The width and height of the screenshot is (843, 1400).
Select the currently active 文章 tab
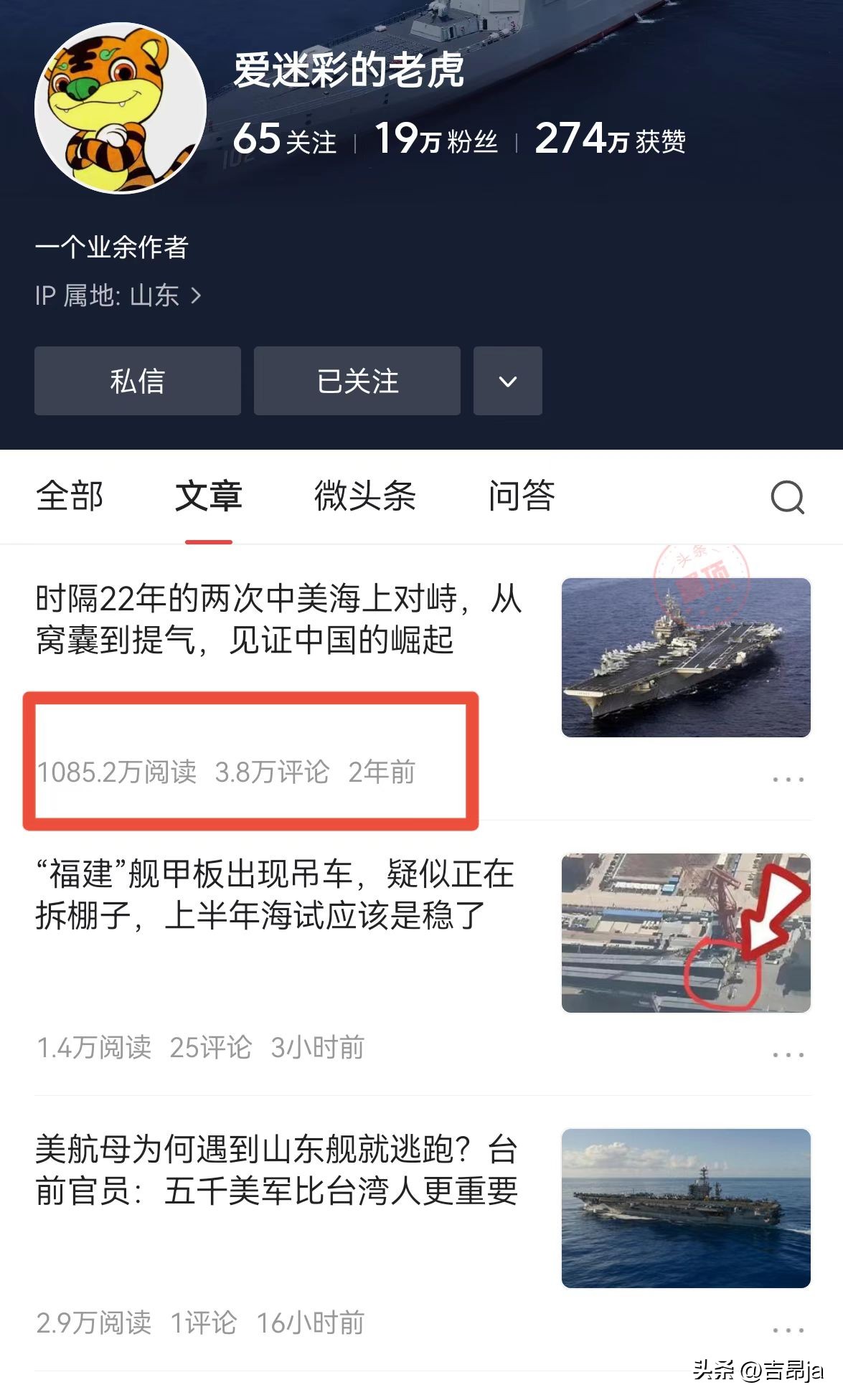pyautogui.click(x=208, y=495)
